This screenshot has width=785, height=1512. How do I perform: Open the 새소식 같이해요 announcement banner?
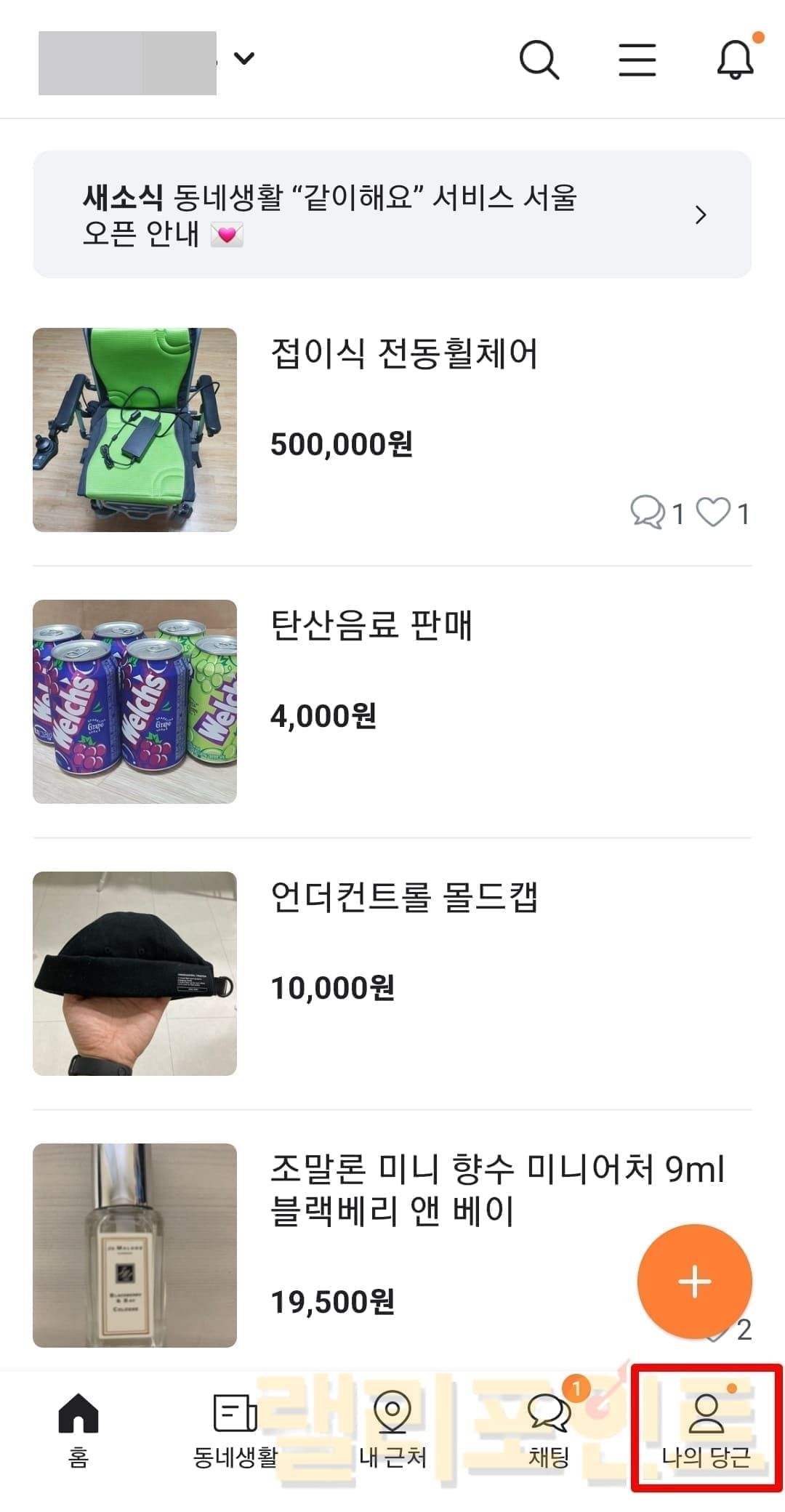pos(392,214)
